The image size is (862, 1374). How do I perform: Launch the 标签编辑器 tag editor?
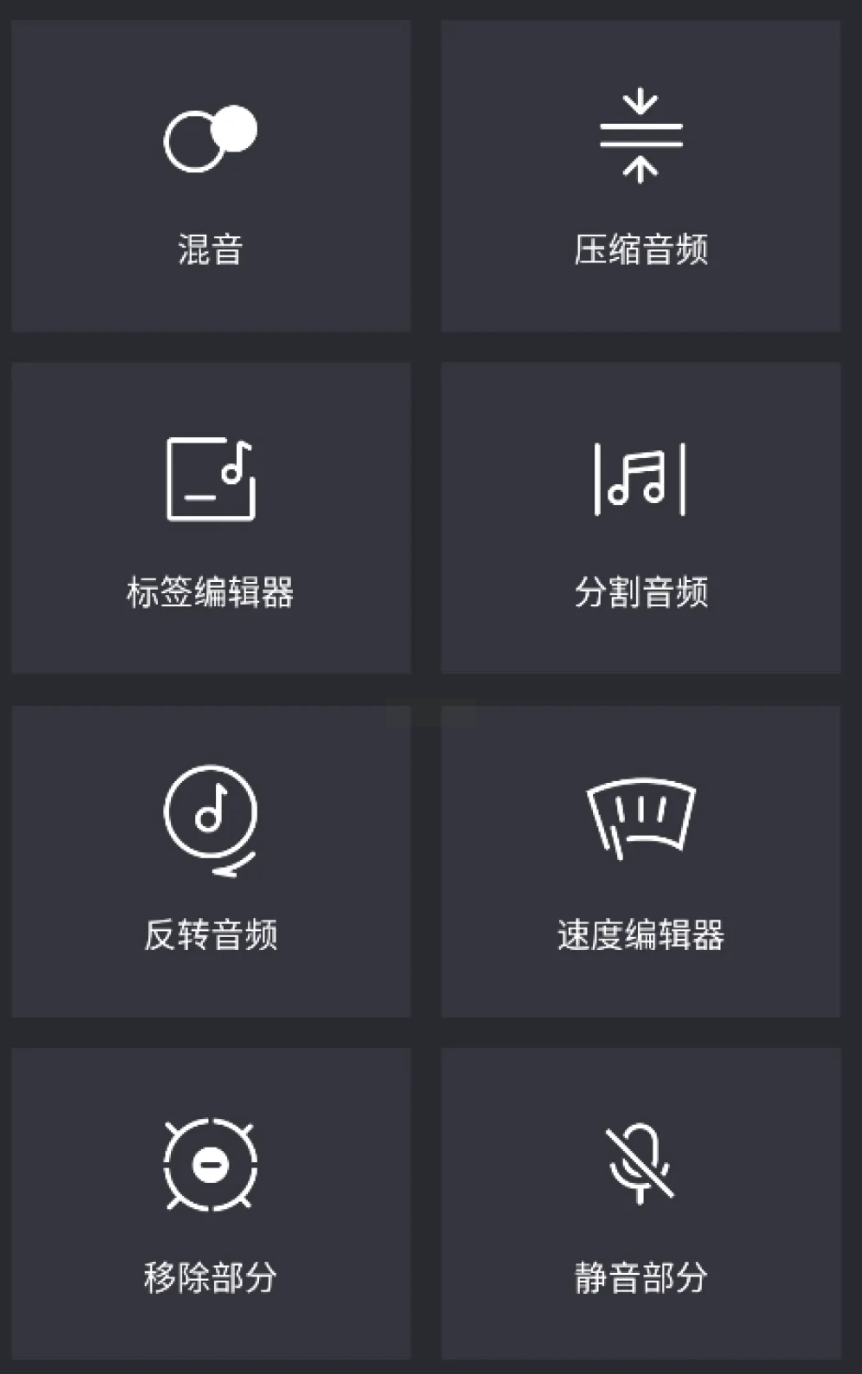211,518
